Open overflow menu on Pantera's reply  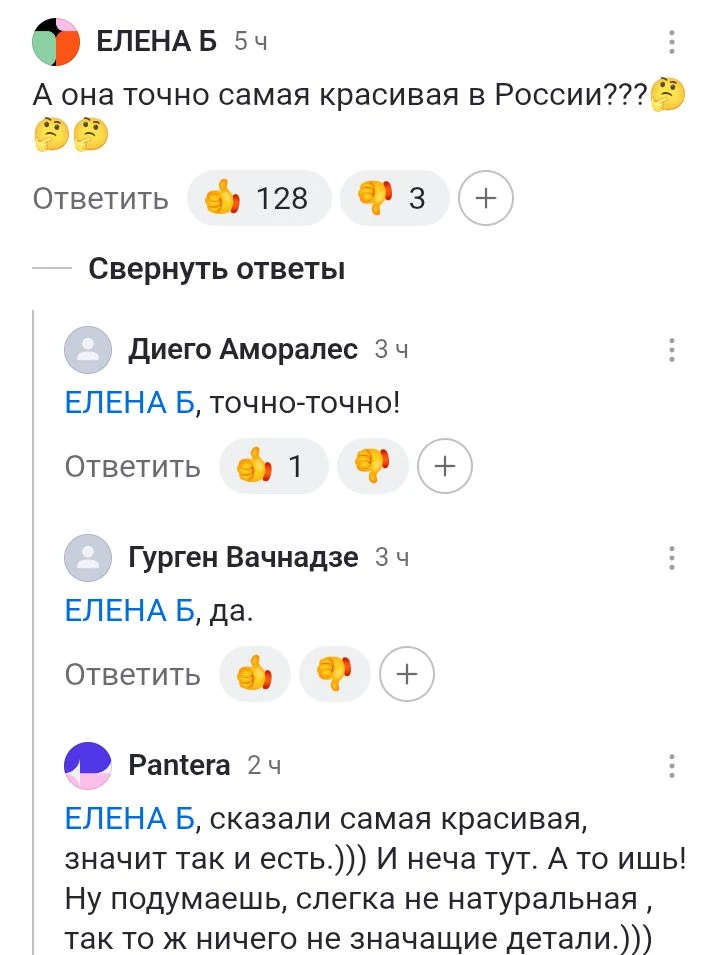(672, 766)
